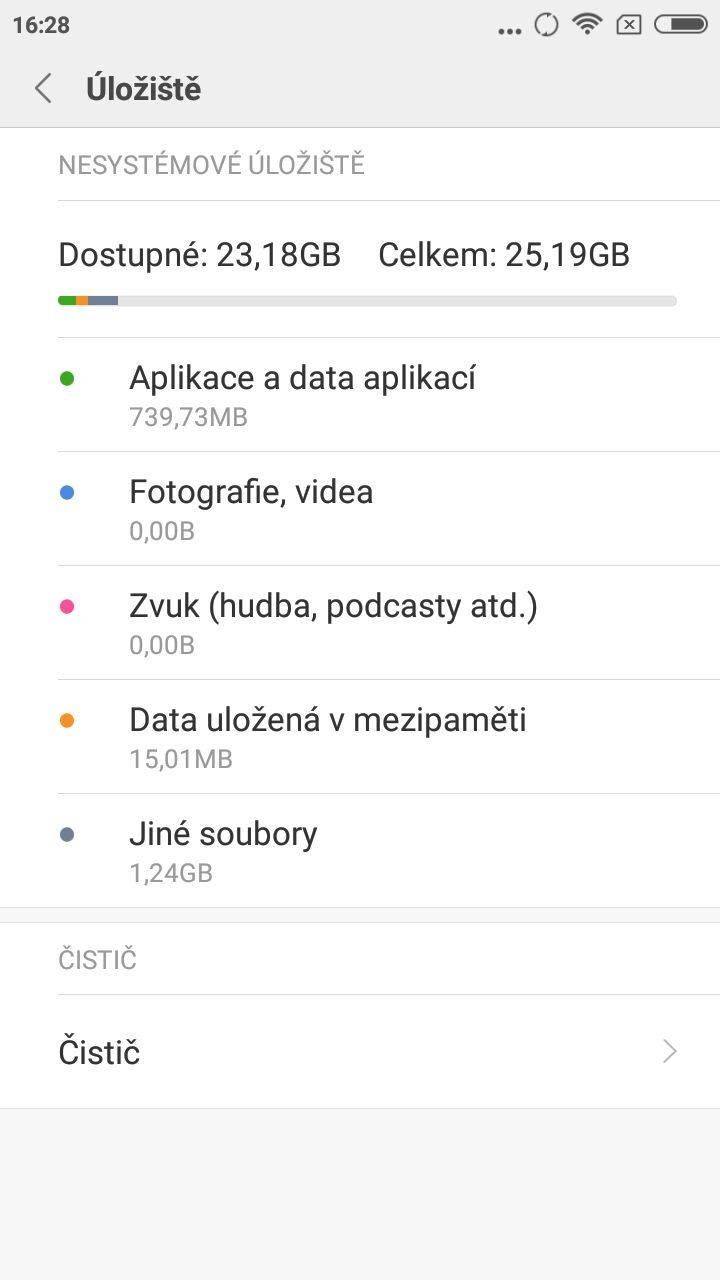Screen dimensions: 720x1280
Task: Expand Čistič using its chevron
Action: pyautogui.click(x=668, y=1051)
